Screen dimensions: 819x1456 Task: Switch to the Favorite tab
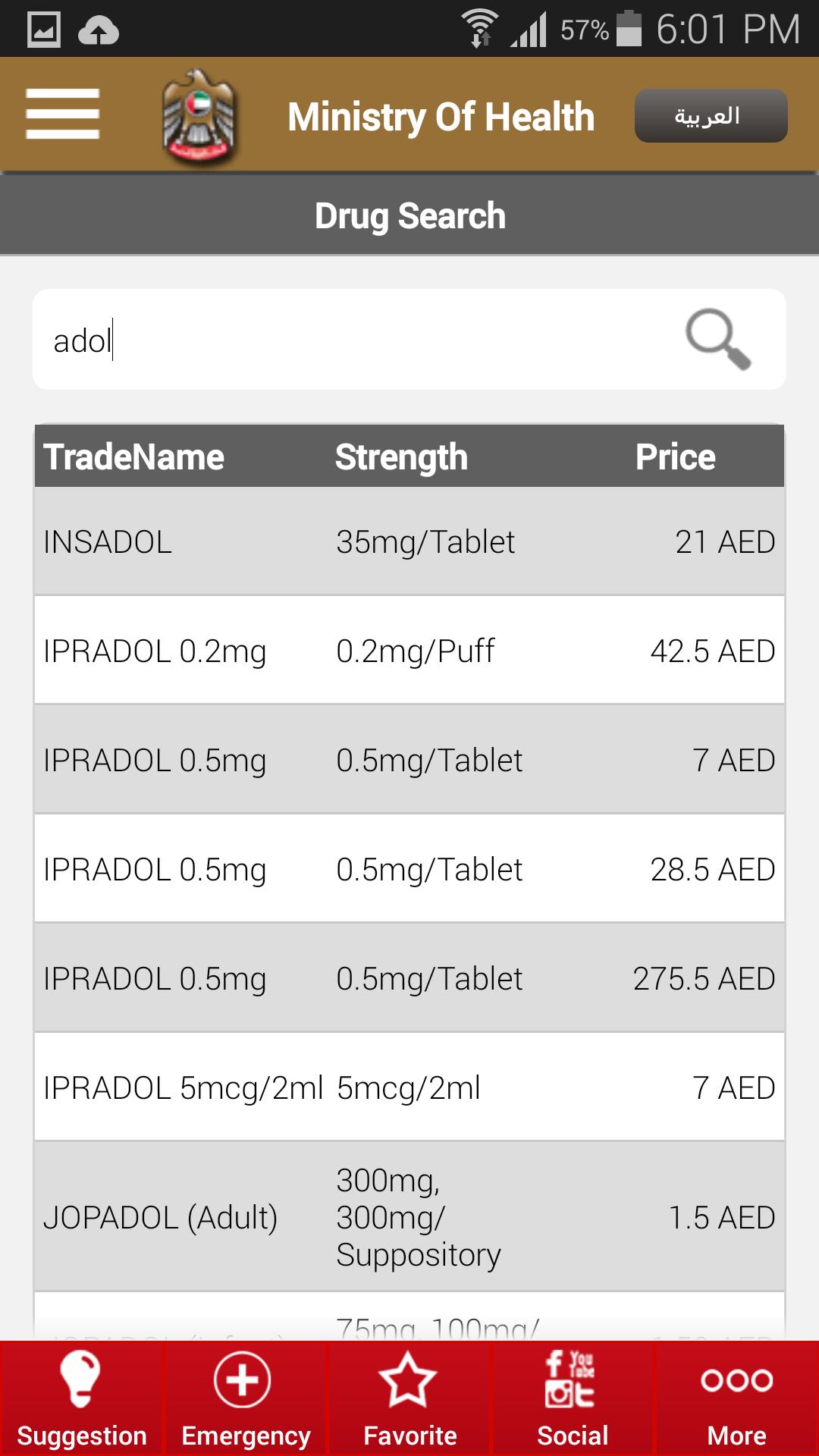click(409, 1398)
